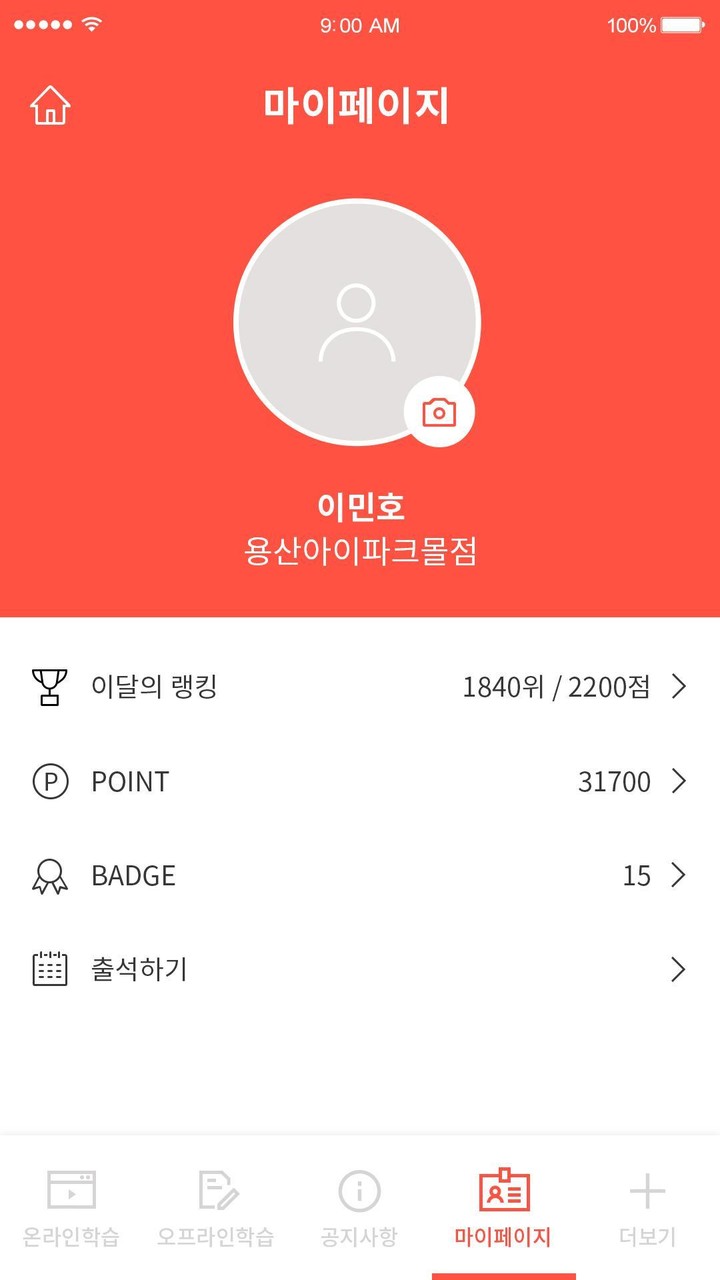
Task: Expand the BADGE row chevron
Action: [677, 875]
